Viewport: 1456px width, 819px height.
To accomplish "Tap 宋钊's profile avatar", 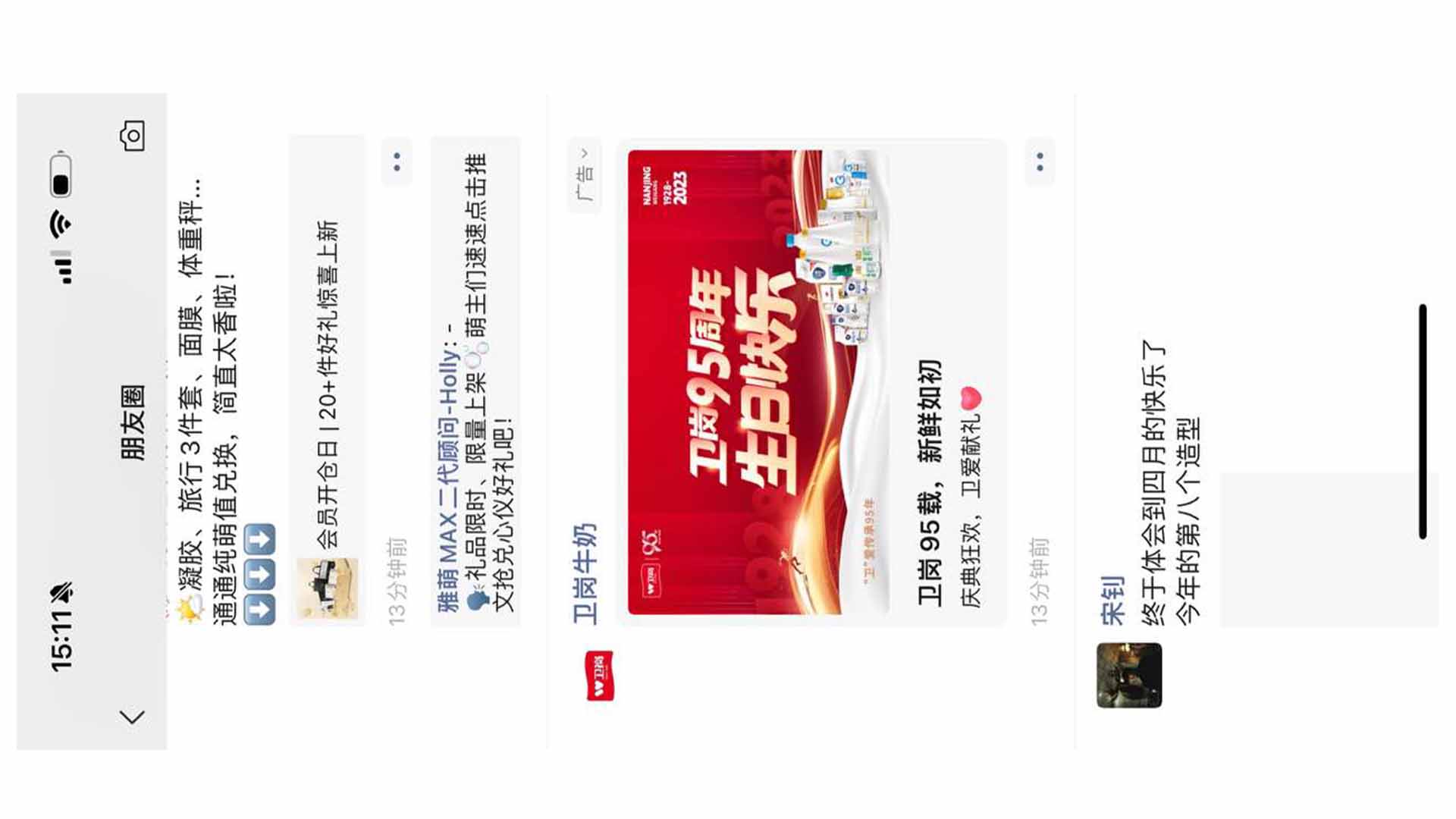I will (x=1129, y=676).
